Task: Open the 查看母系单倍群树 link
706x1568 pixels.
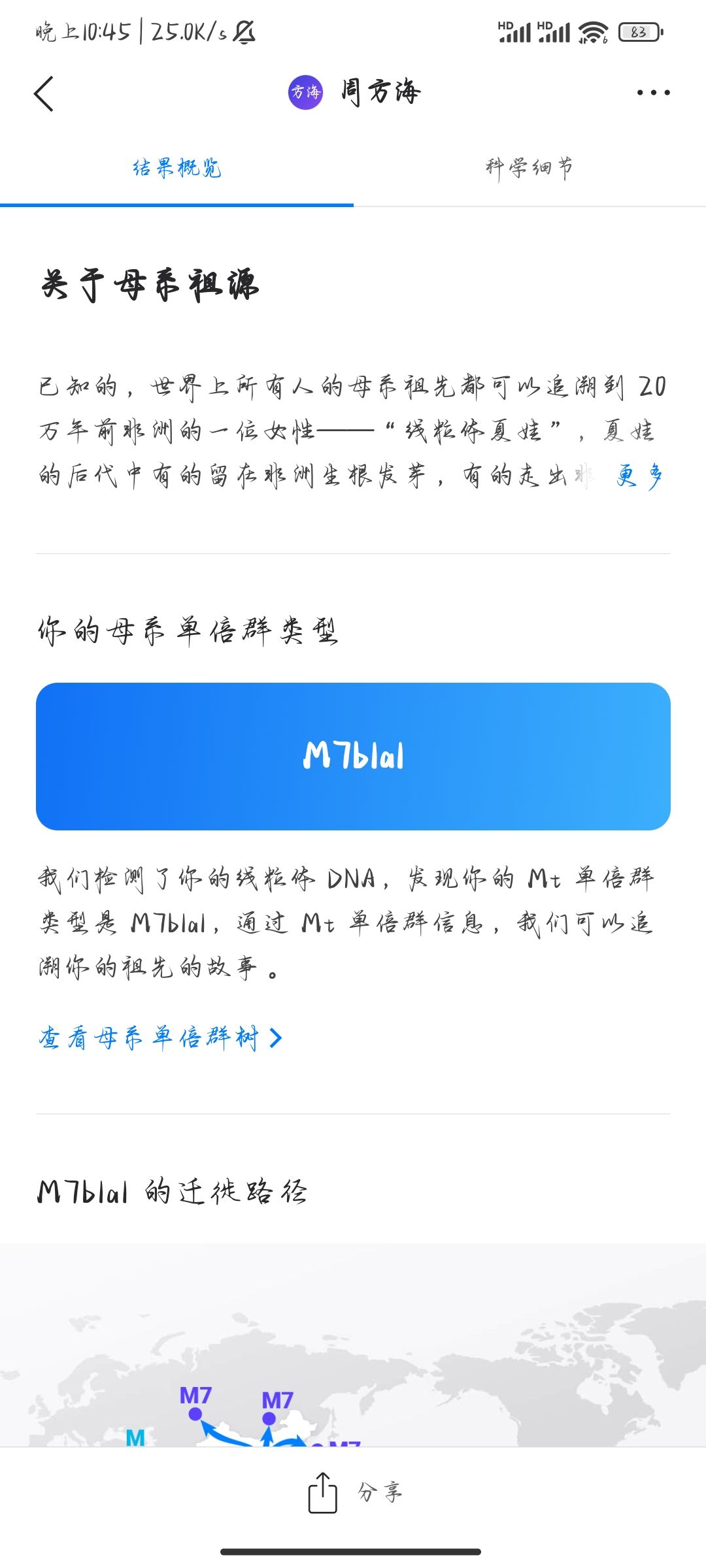Action: 160,1037
